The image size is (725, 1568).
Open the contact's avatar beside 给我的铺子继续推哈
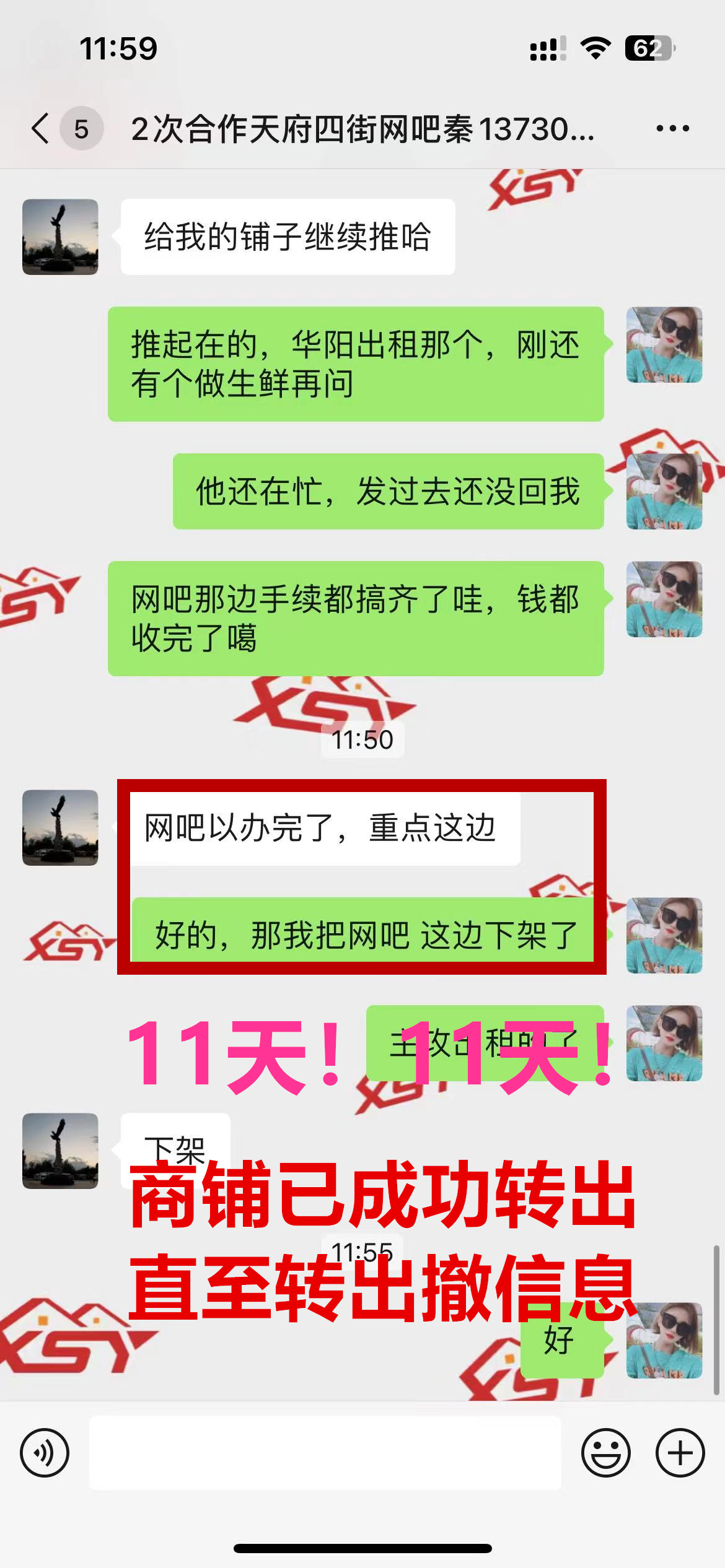(60, 237)
